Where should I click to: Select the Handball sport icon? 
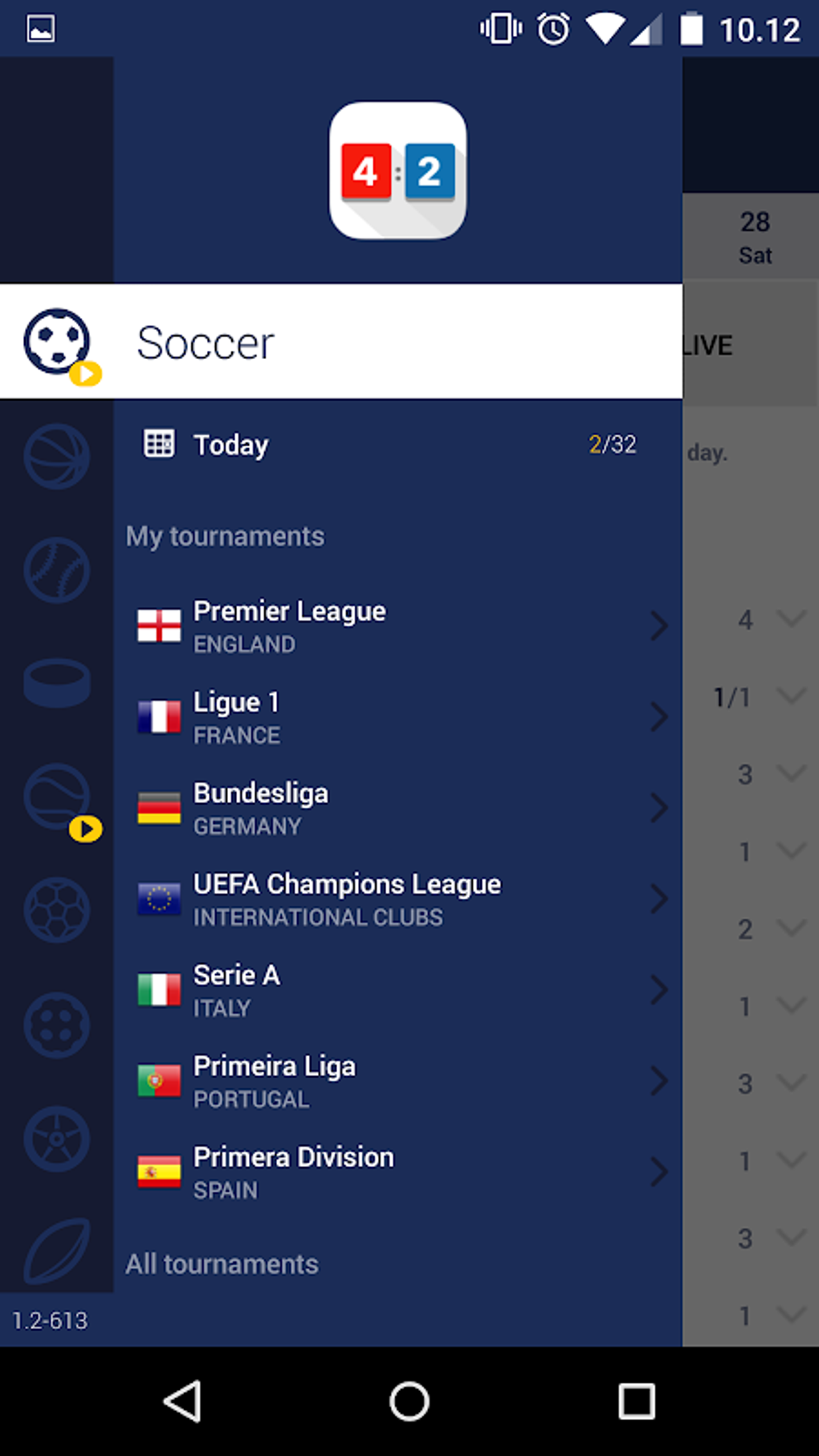tap(56, 910)
